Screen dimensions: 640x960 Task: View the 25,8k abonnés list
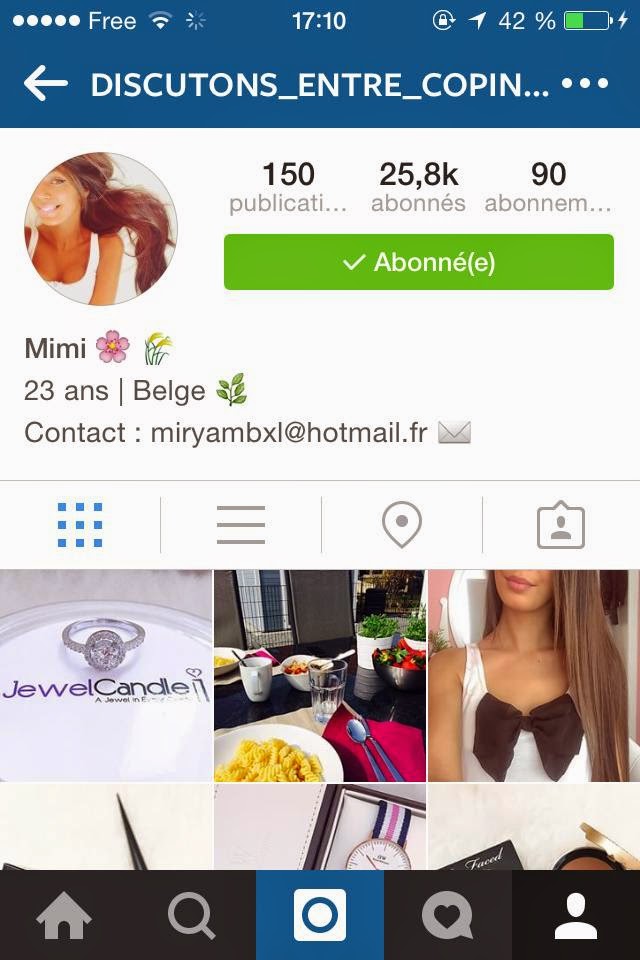pyautogui.click(x=418, y=187)
